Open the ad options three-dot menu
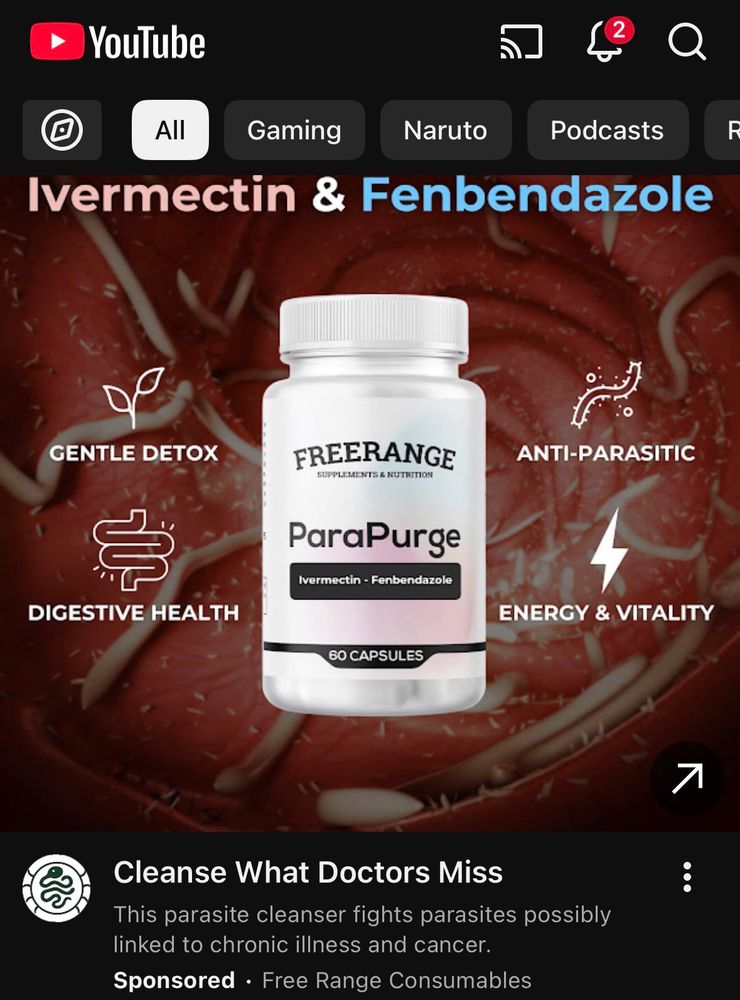The width and height of the screenshot is (740, 1000). [686, 875]
